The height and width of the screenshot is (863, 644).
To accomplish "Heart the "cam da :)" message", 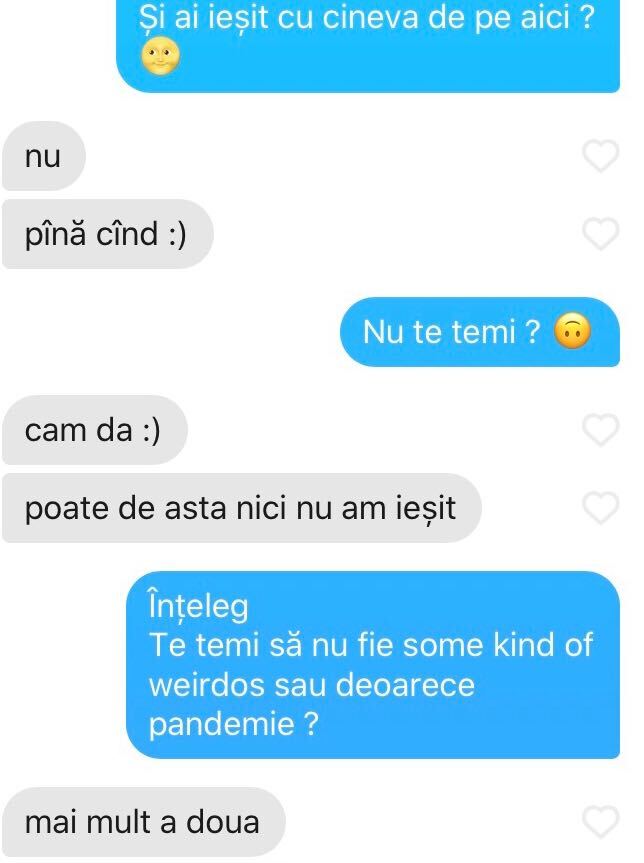I will tap(600, 430).
